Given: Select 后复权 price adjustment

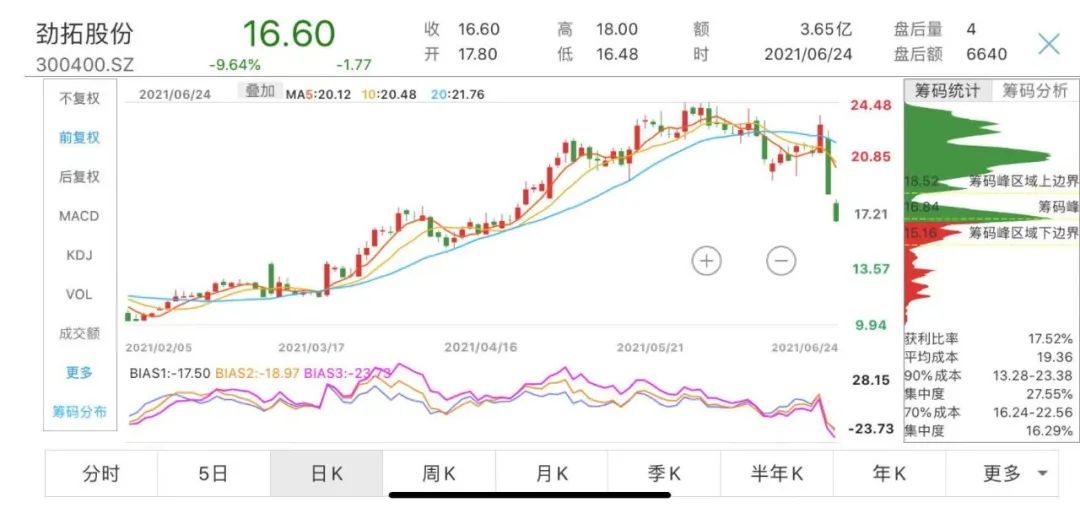Looking at the screenshot, I should coord(79,176).
